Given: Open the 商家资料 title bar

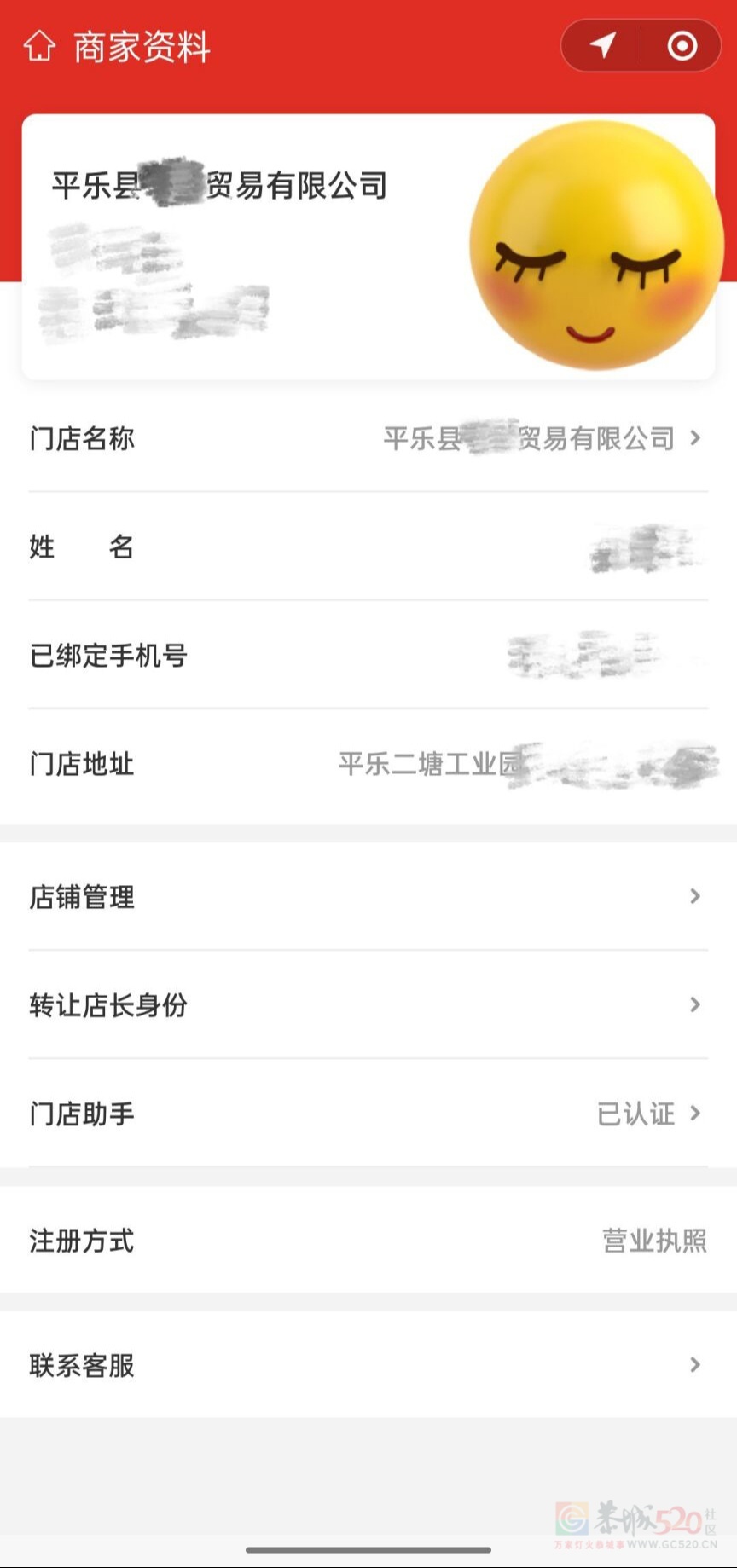Looking at the screenshot, I should tap(141, 45).
